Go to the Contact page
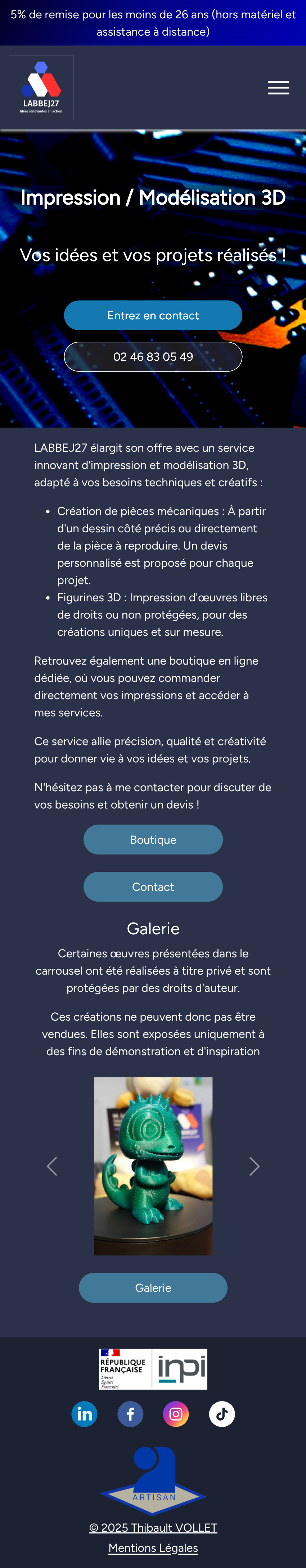This screenshot has width=306, height=1568. tap(153, 886)
